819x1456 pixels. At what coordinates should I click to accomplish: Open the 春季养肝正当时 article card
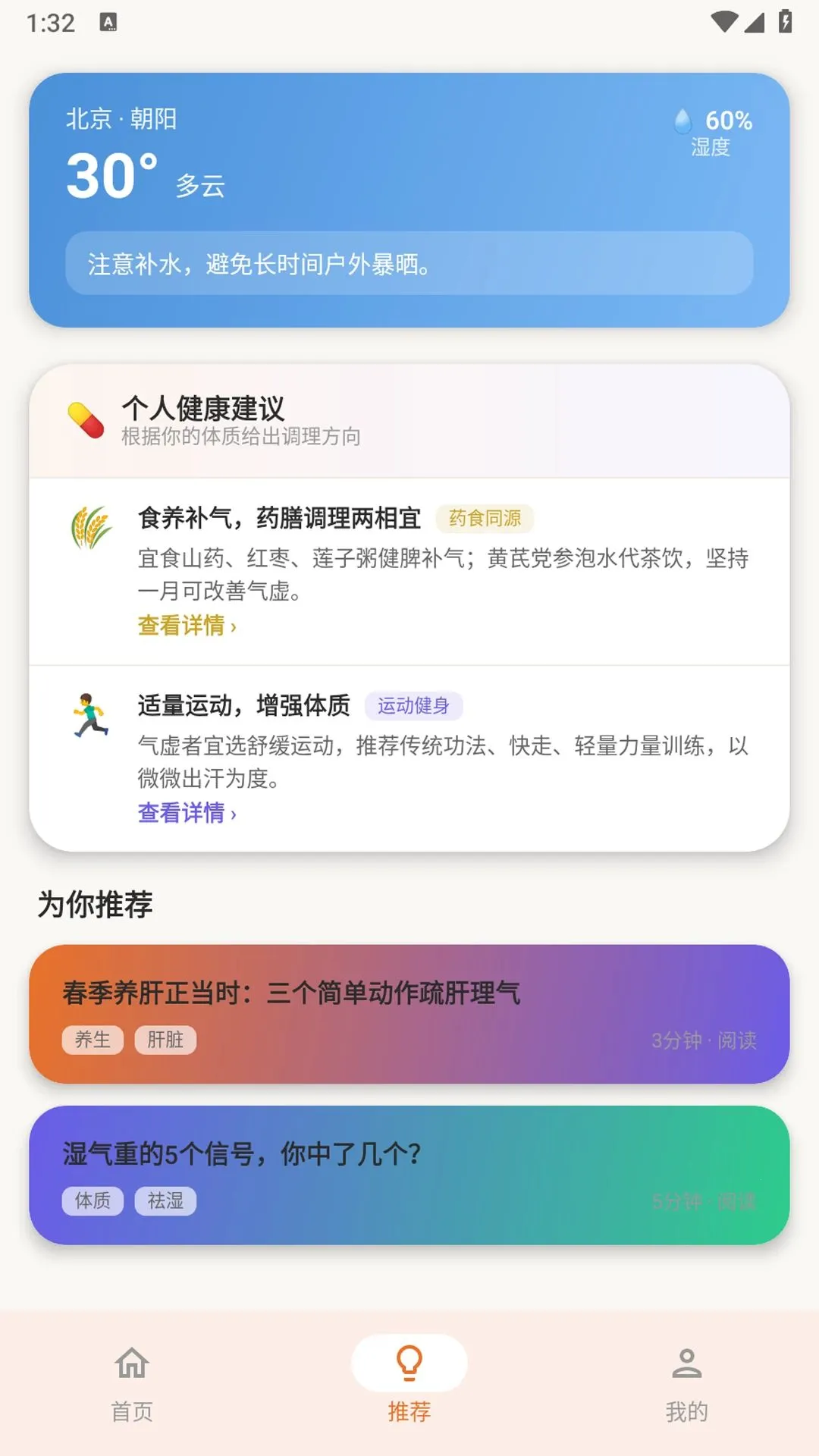coord(409,1014)
